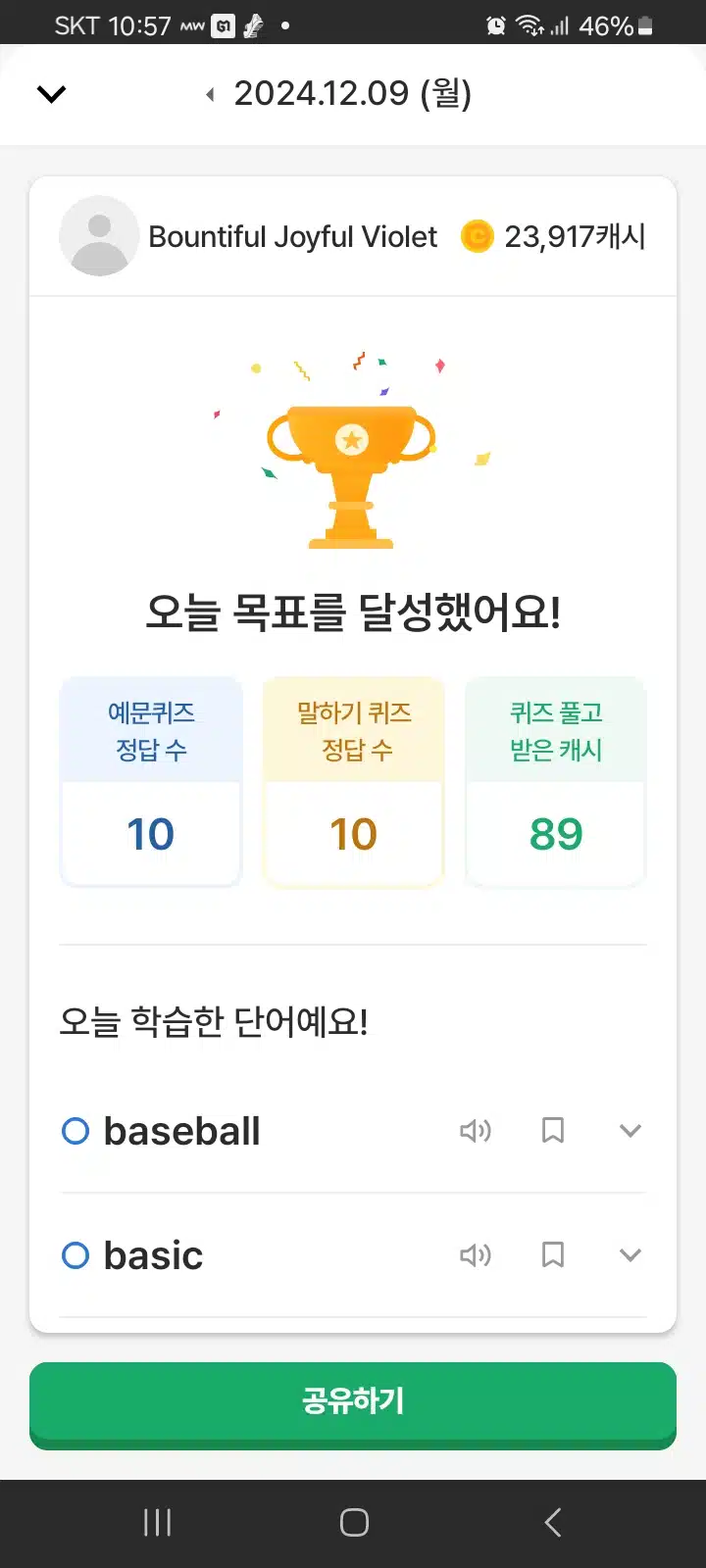
Task: Play pronunciation audio for baseball
Action: pos(476,1131)
